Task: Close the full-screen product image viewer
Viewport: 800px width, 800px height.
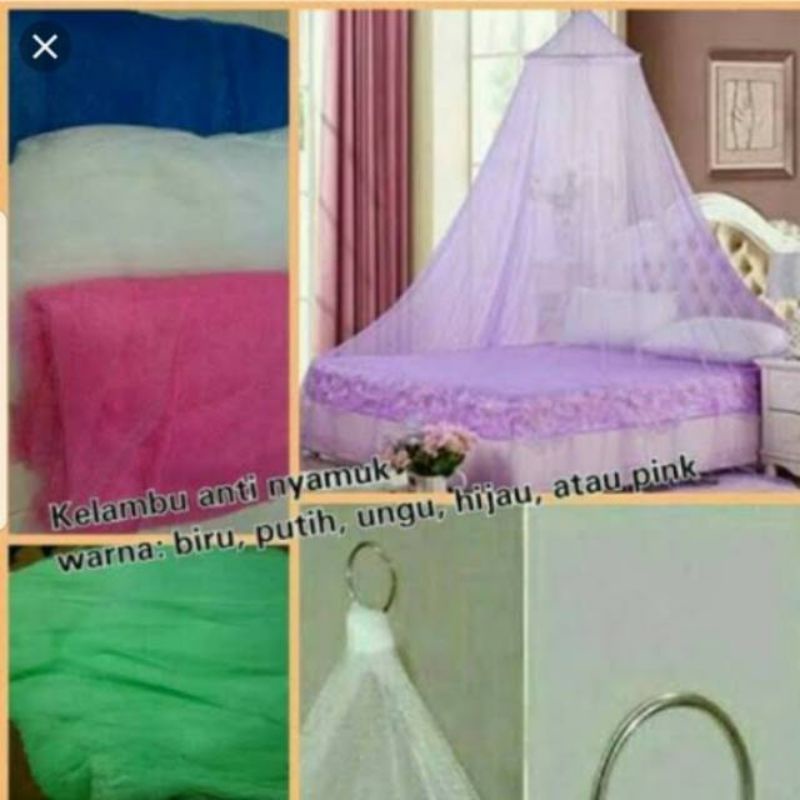Action: pyautogui.click(x=45, y=47)
